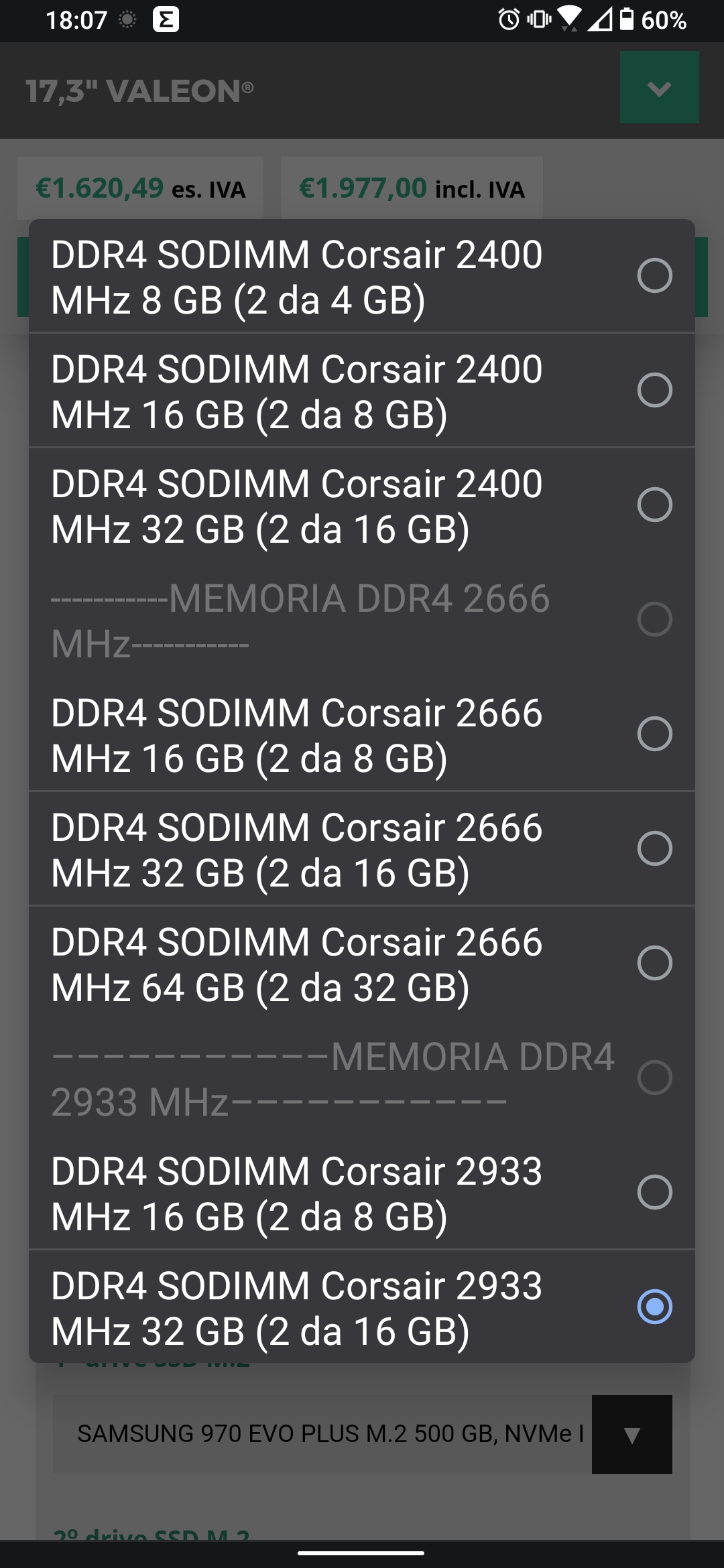
Task: Pick Corsair 2400 MHz 32 GB memory
Action: pos(362,505)
